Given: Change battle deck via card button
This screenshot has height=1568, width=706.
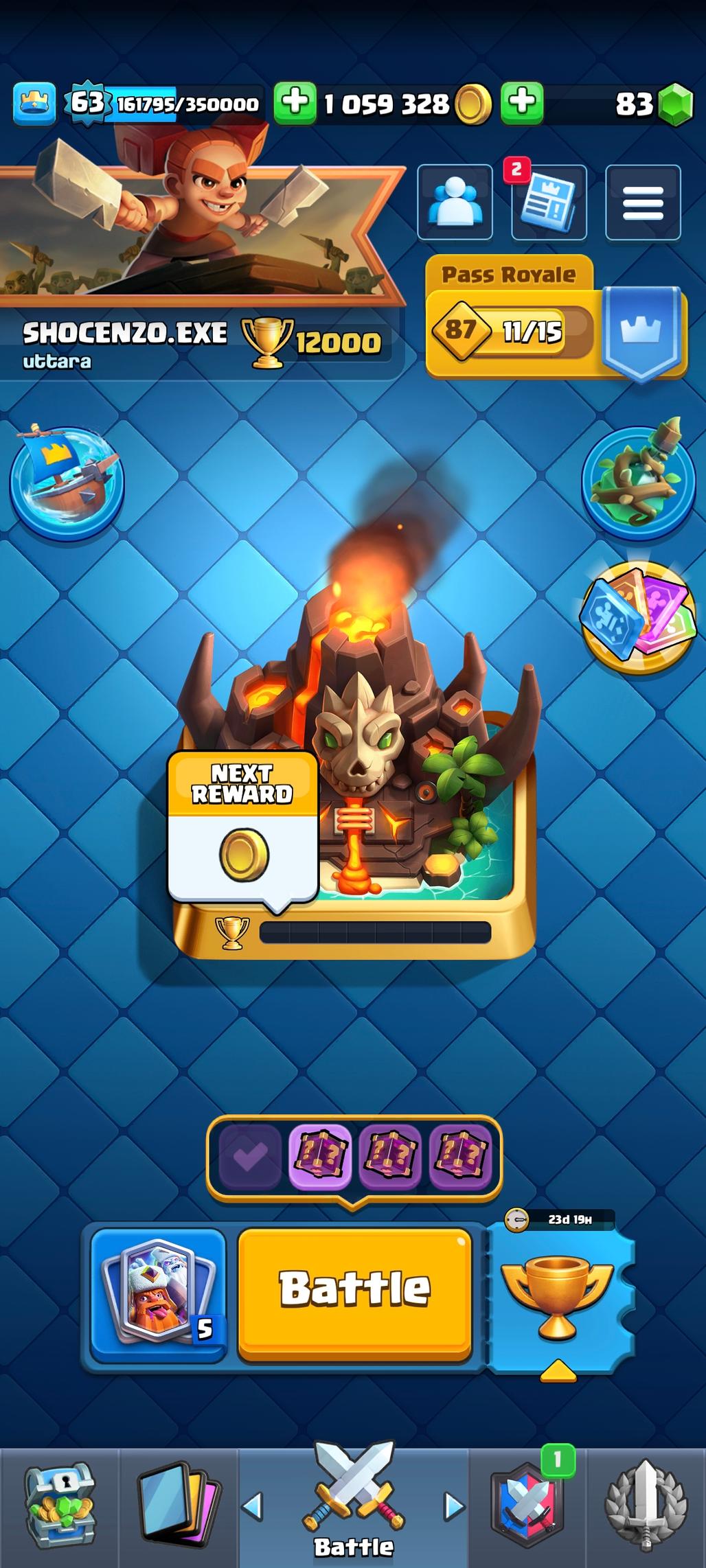Looking at the screenshot, I should 159,1293.
